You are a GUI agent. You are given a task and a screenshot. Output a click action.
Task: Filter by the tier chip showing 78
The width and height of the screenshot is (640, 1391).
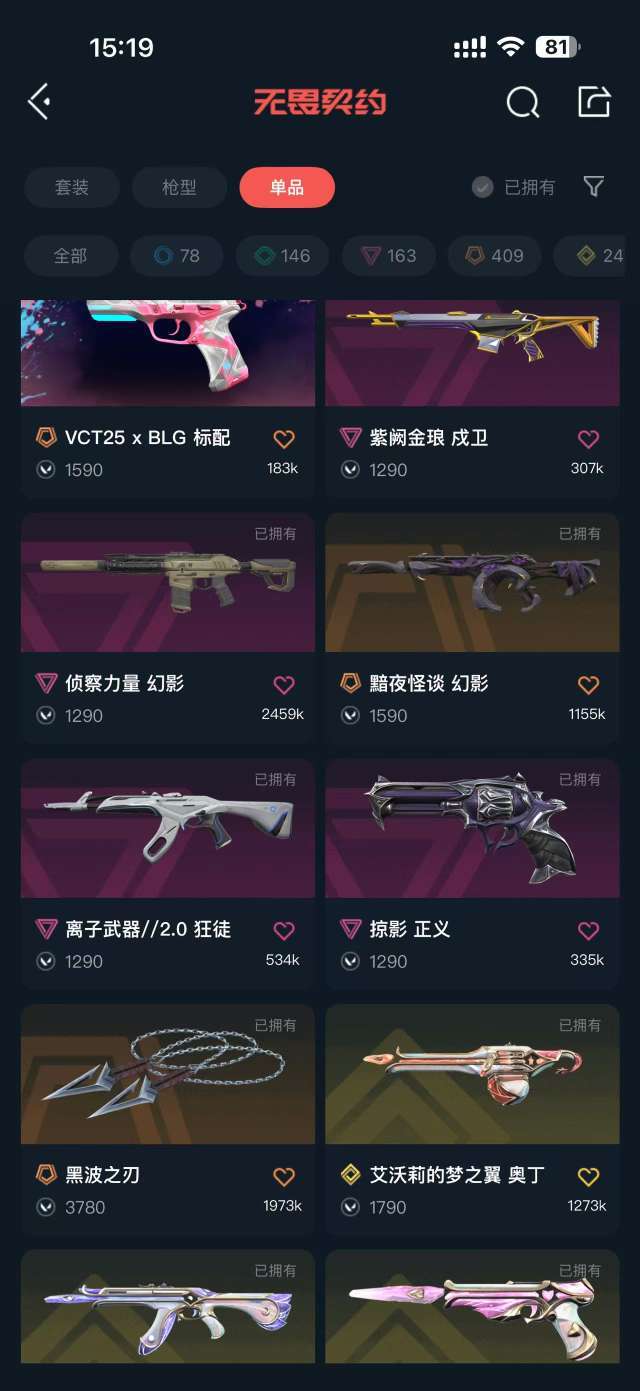pyautogui.click(x=177, y=256)
